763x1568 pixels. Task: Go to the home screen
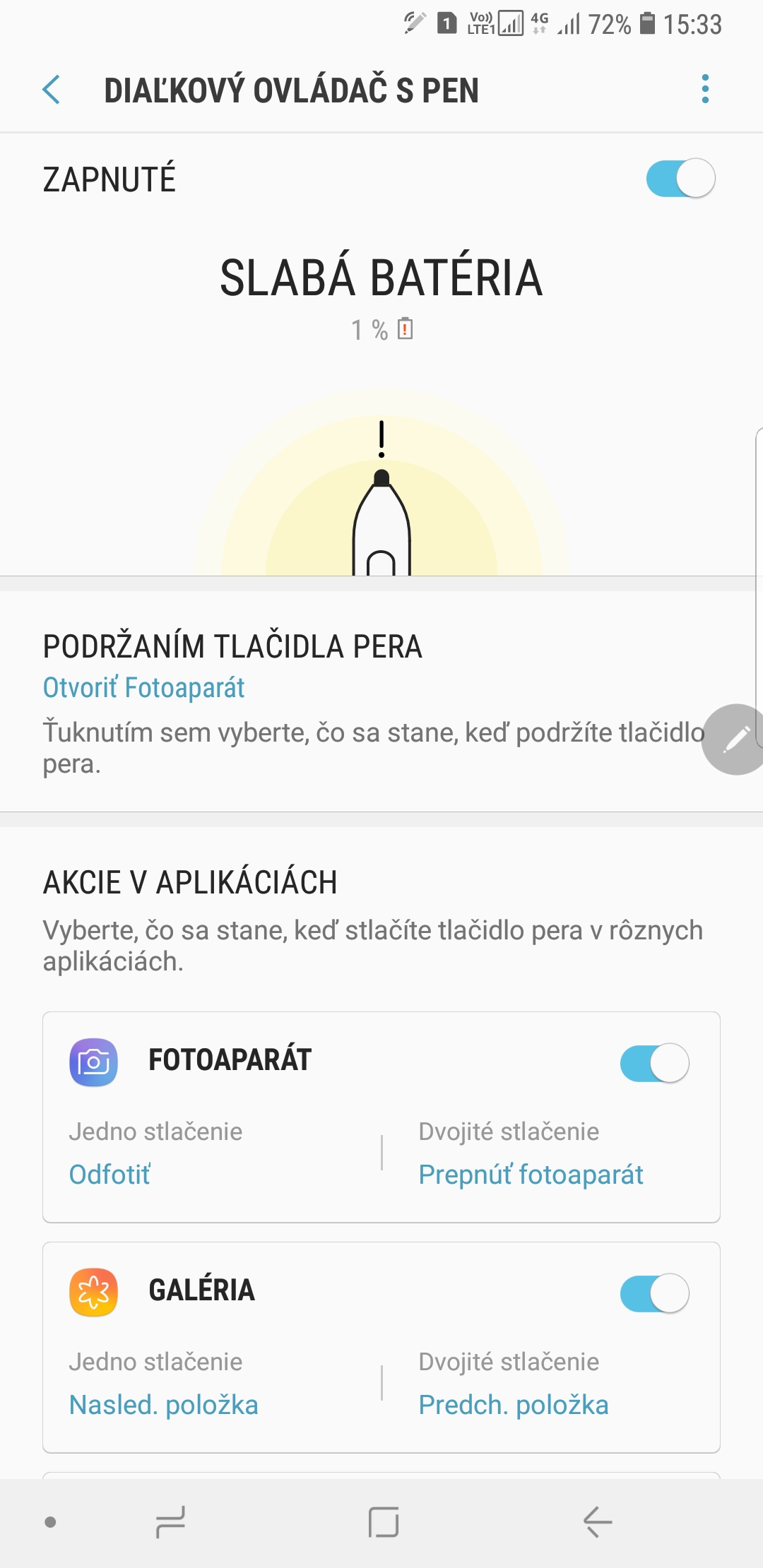[x=384, y=1522]
